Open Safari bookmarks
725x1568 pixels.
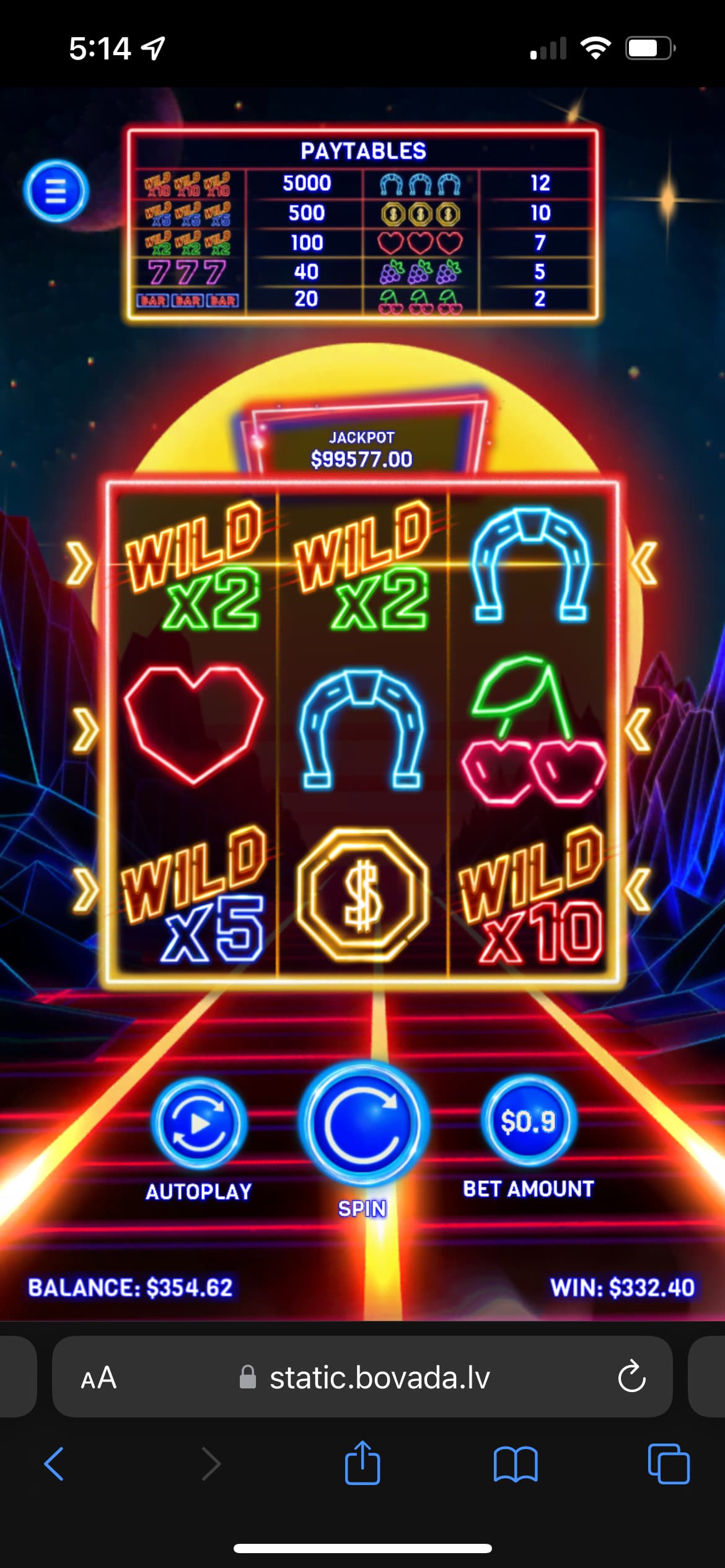pos(516,1465)
